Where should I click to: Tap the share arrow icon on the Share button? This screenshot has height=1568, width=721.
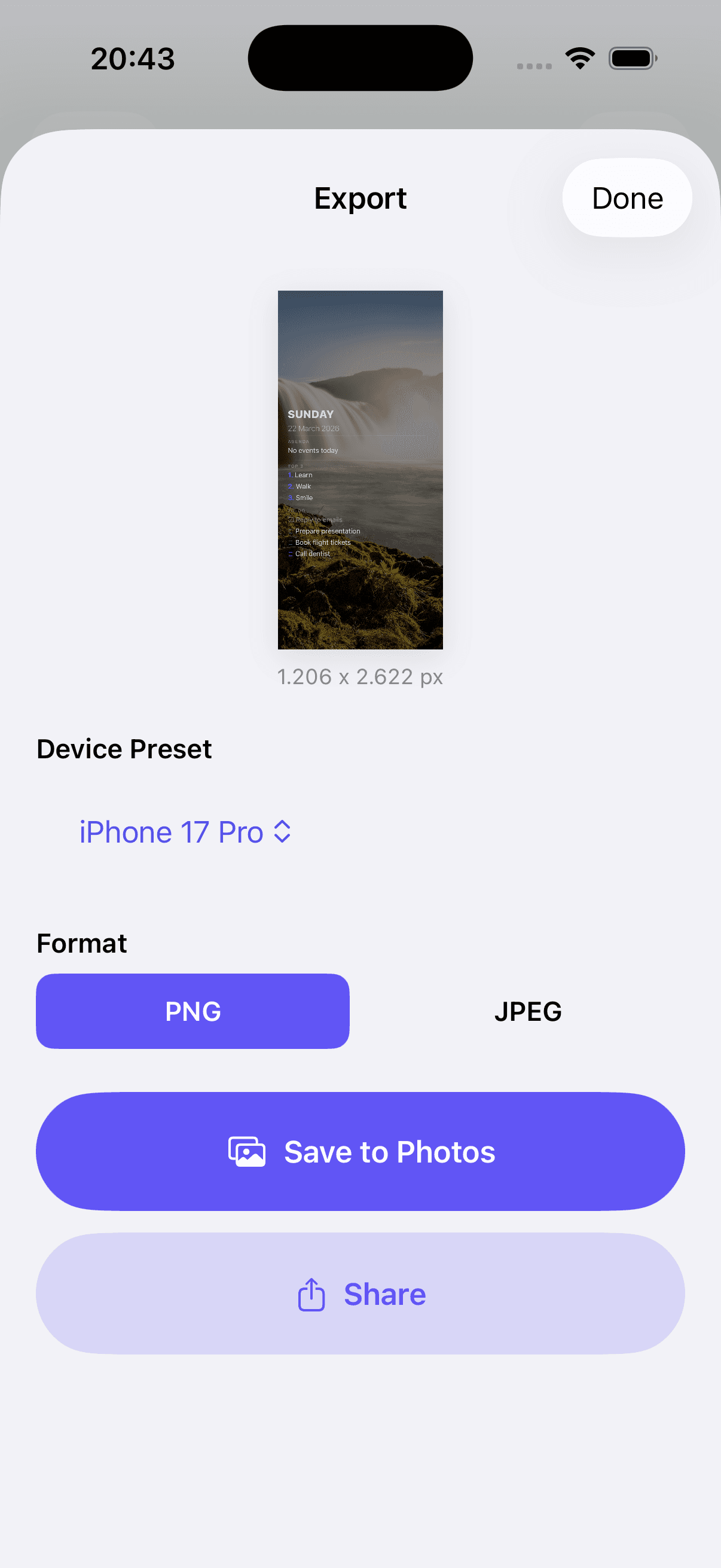tap(312, 1294)
